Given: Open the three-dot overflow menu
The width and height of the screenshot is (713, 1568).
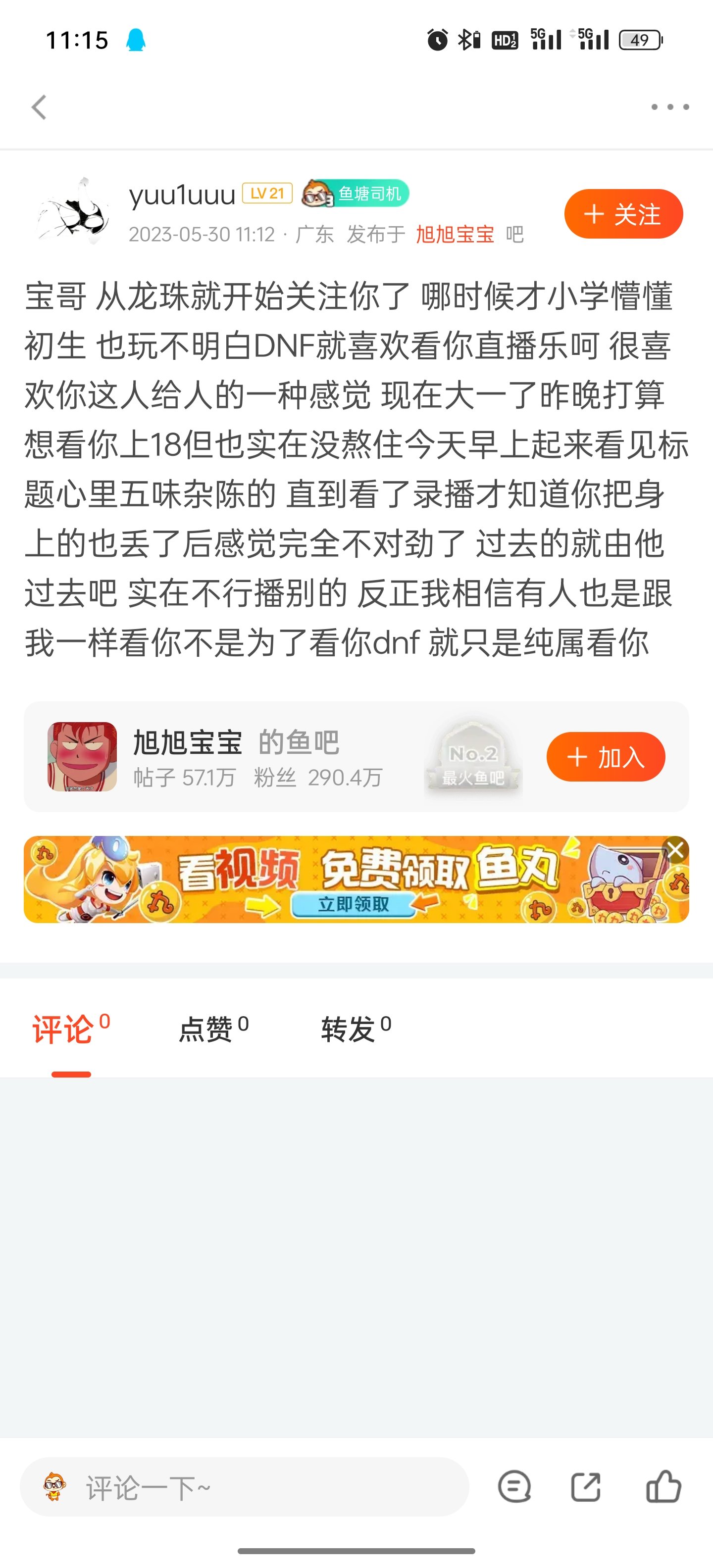Looking at the screenshot, I should click(x=670, y=107).
